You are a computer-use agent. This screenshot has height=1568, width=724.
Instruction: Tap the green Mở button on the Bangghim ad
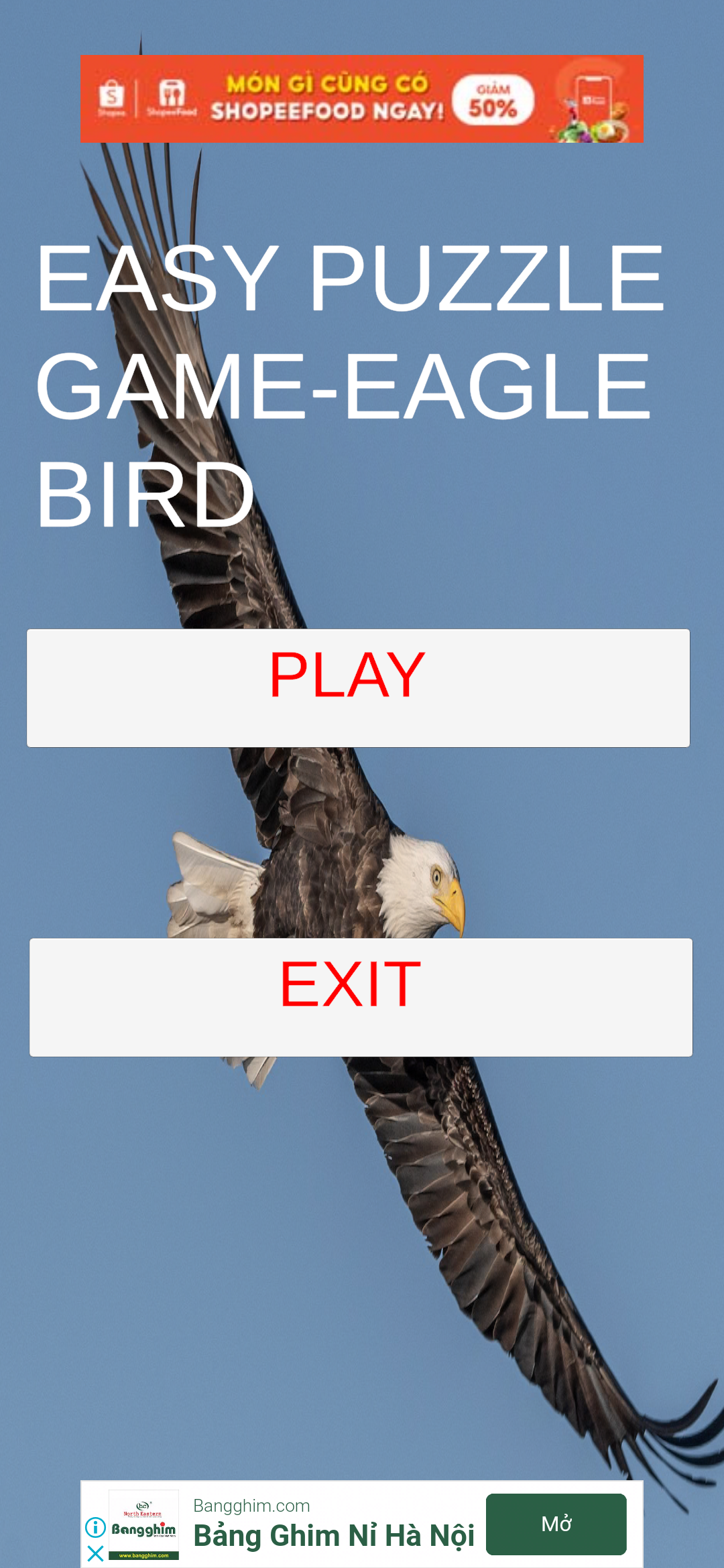click(x=556, y=1524)
